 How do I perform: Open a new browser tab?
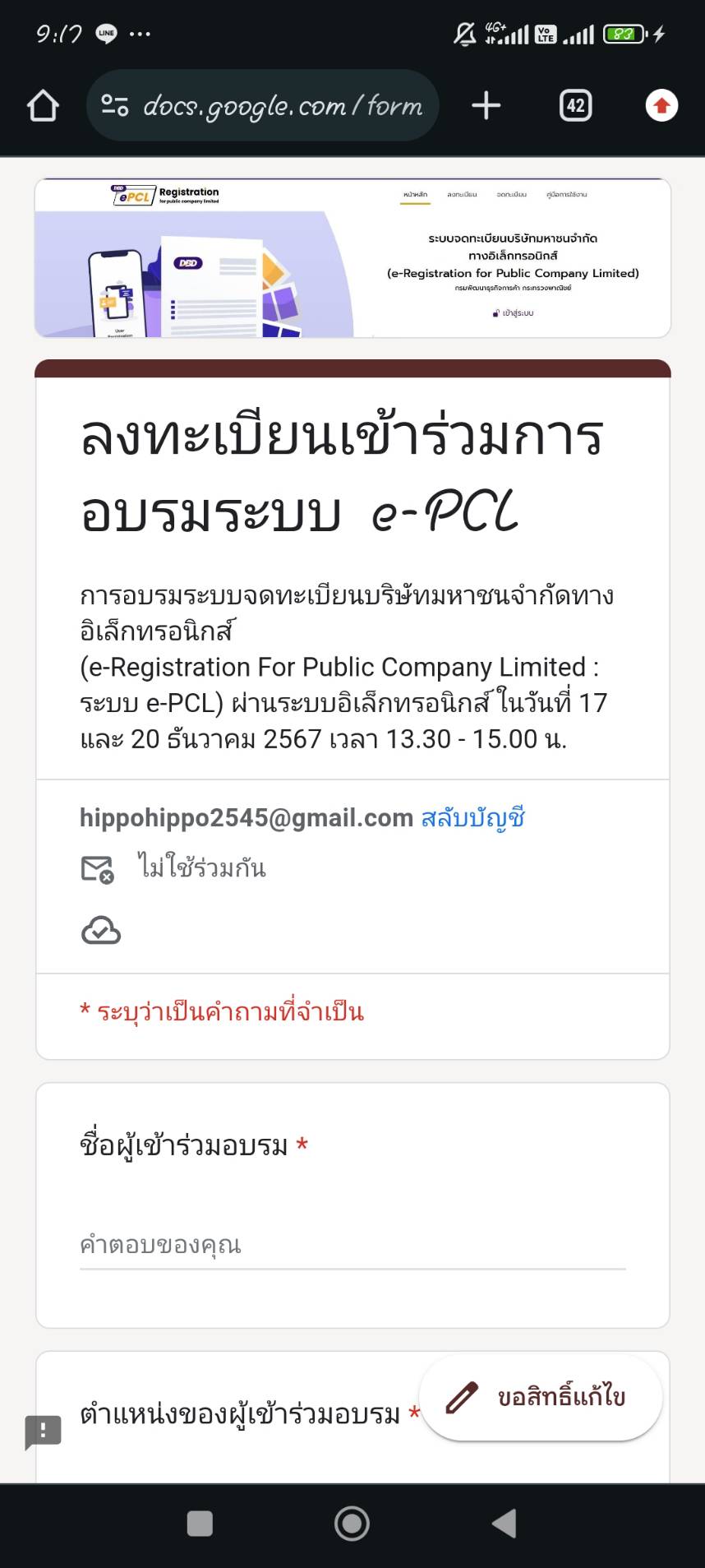pos(486,105)
